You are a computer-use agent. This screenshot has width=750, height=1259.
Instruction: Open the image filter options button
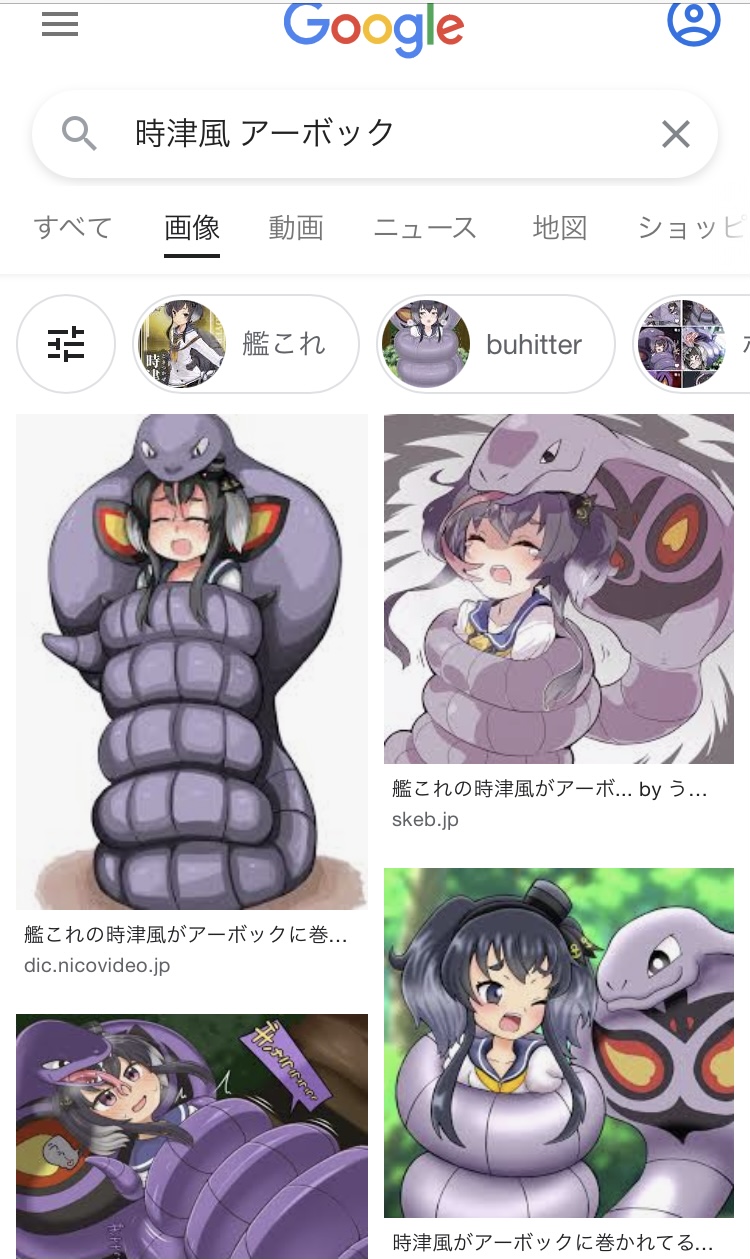point(66,344)
